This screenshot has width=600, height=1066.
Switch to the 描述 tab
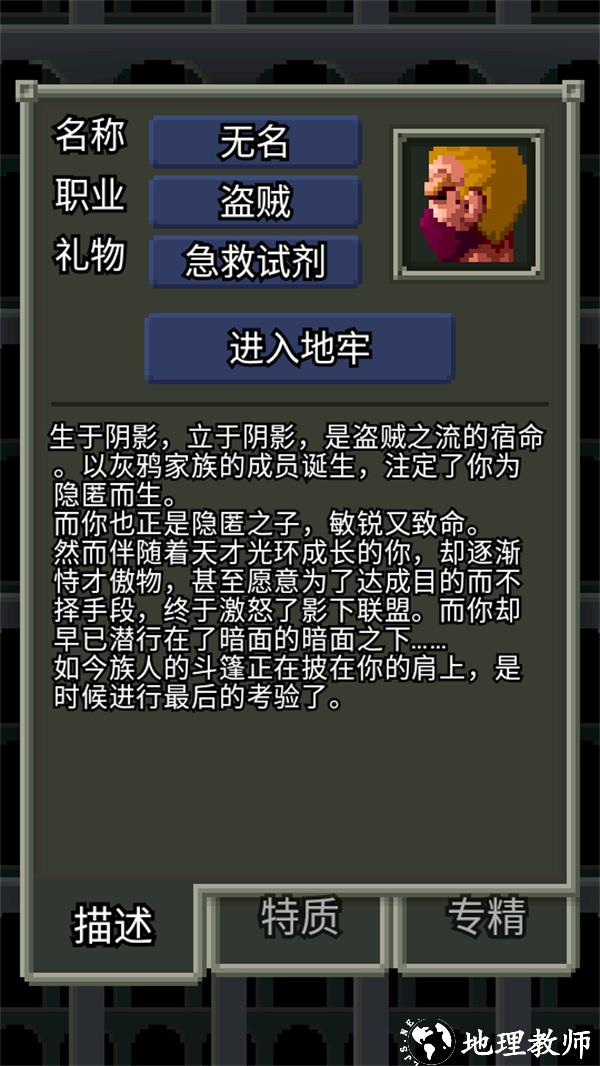pos(113,927)
